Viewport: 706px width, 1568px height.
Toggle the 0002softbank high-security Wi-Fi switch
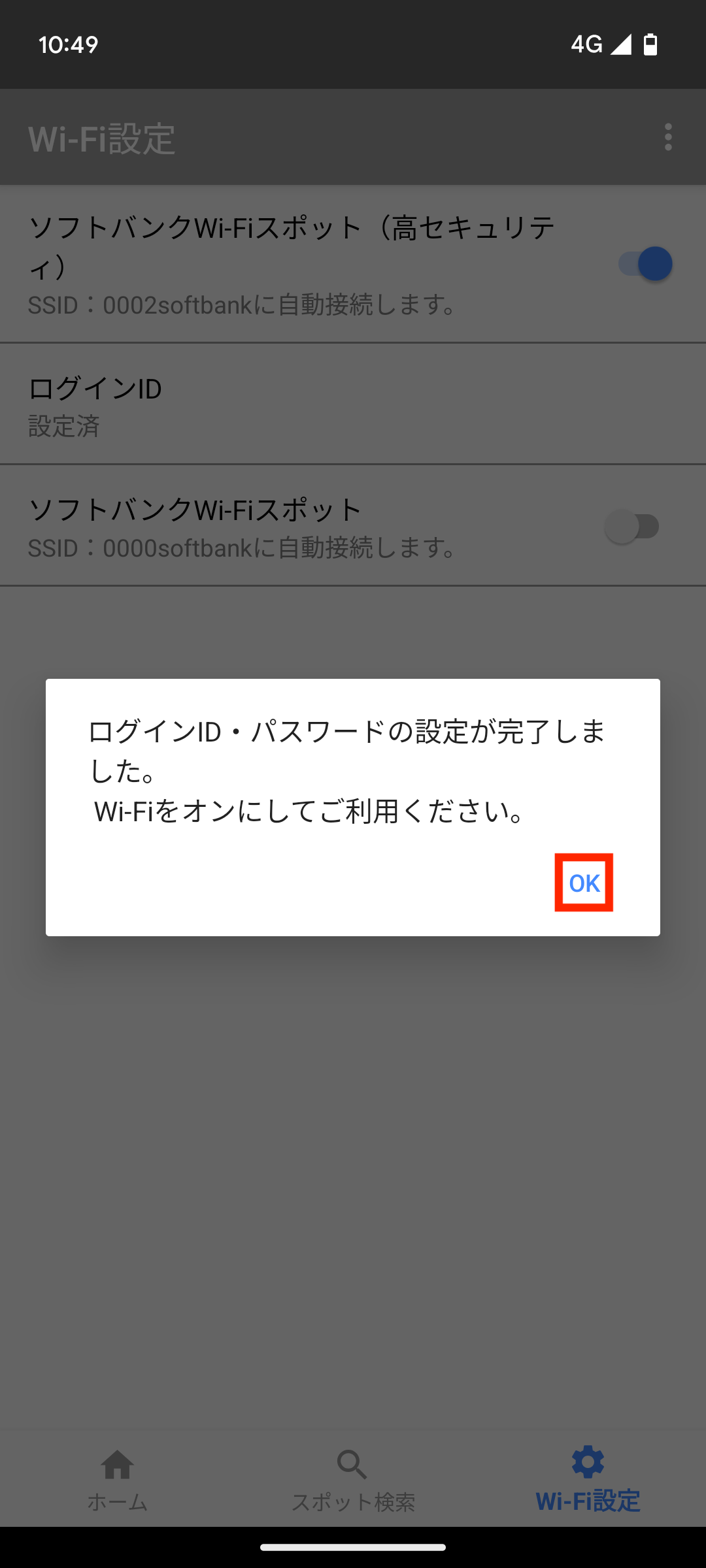click(x=645, y=264)
